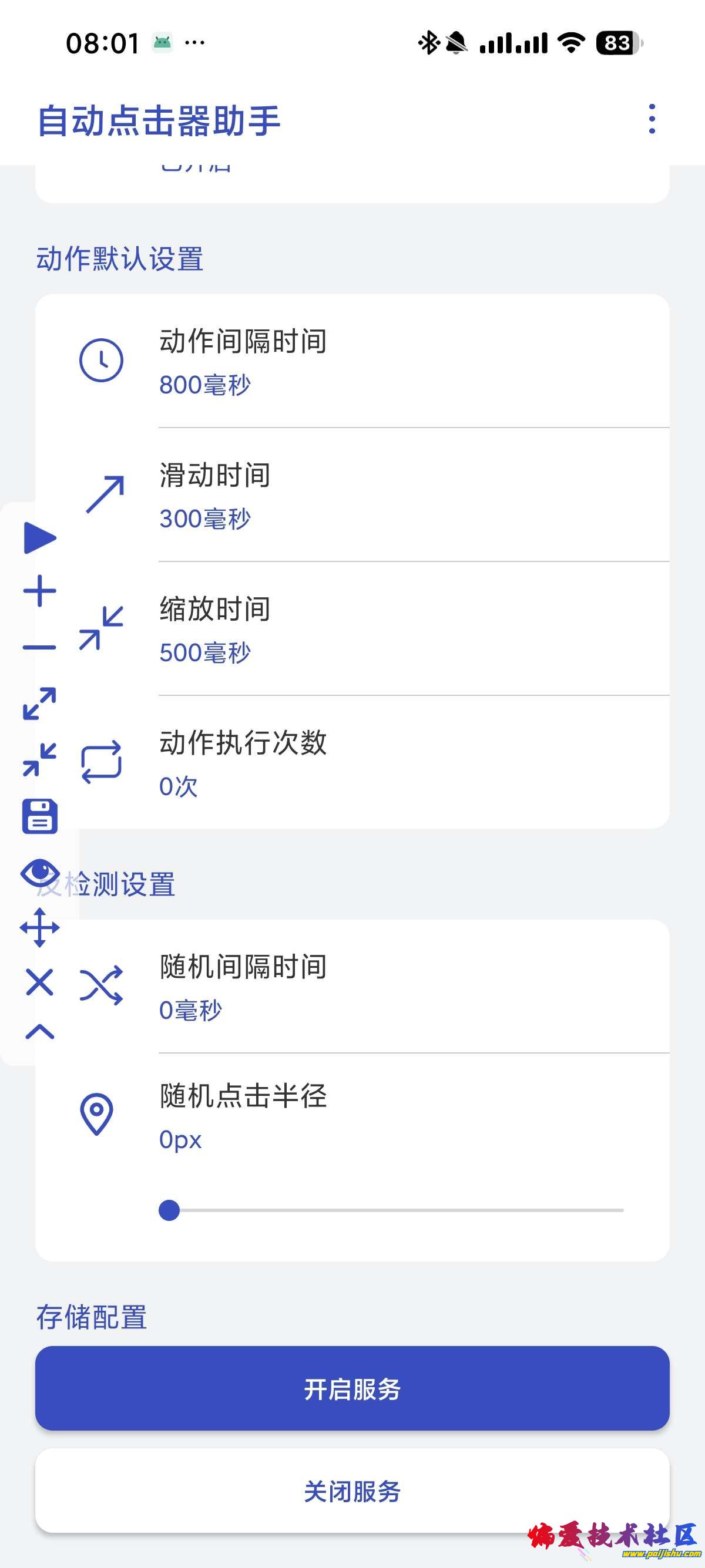Add a pinch-in gesture on the floating panel
Viewport: 705px width, 1568px height.
tap(39, 759)
